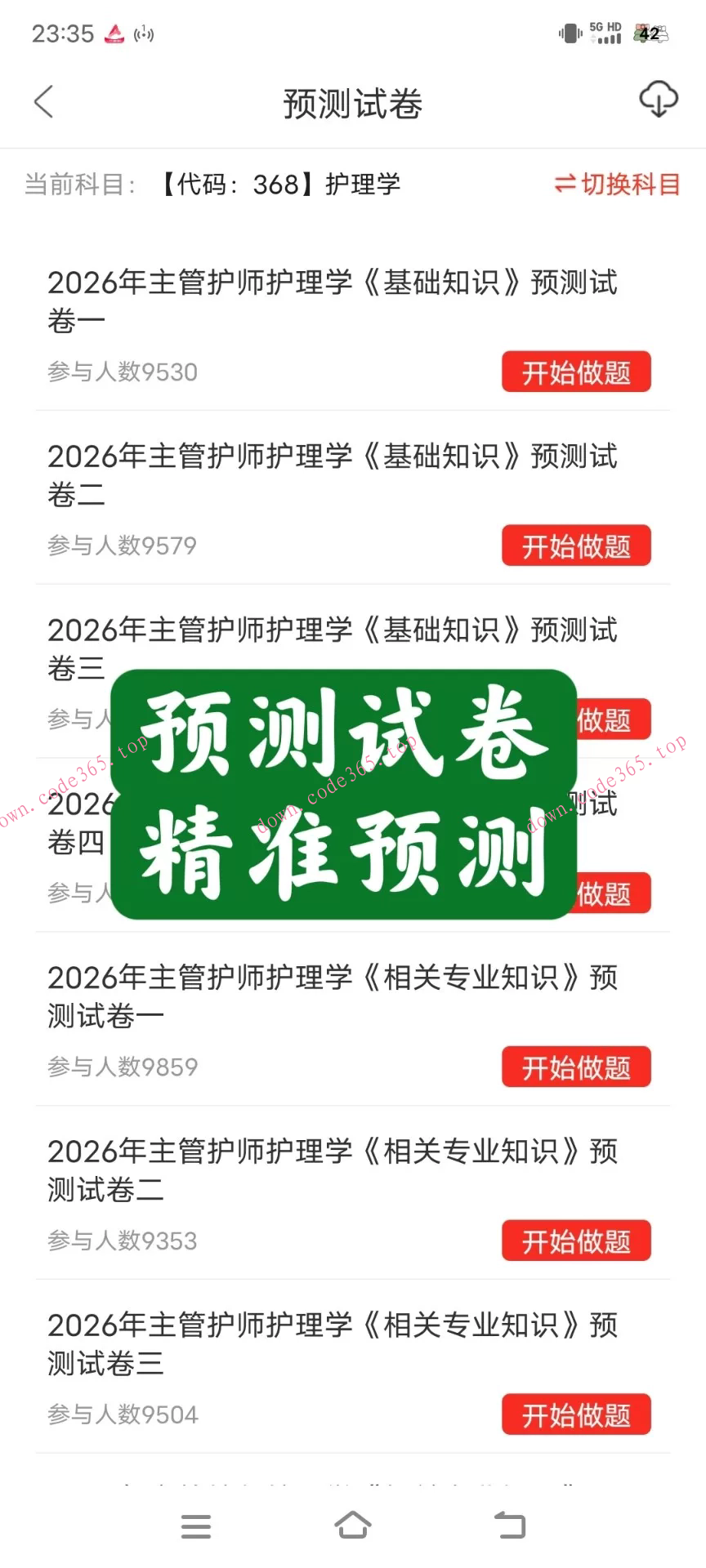Tap 开始做题 for 相关专业知识 预测试卷一
The image size is (706, 1568).
(576, 1067)
